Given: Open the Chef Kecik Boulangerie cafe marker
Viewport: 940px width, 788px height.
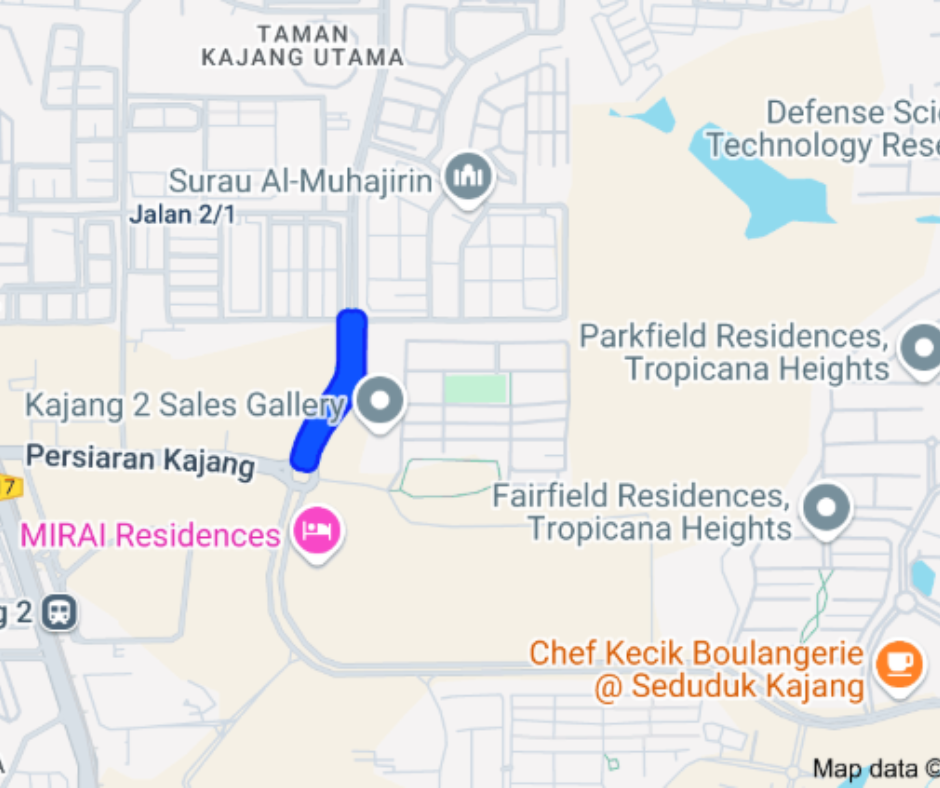Looking at the screenshot, I should [x=900, y=662].
